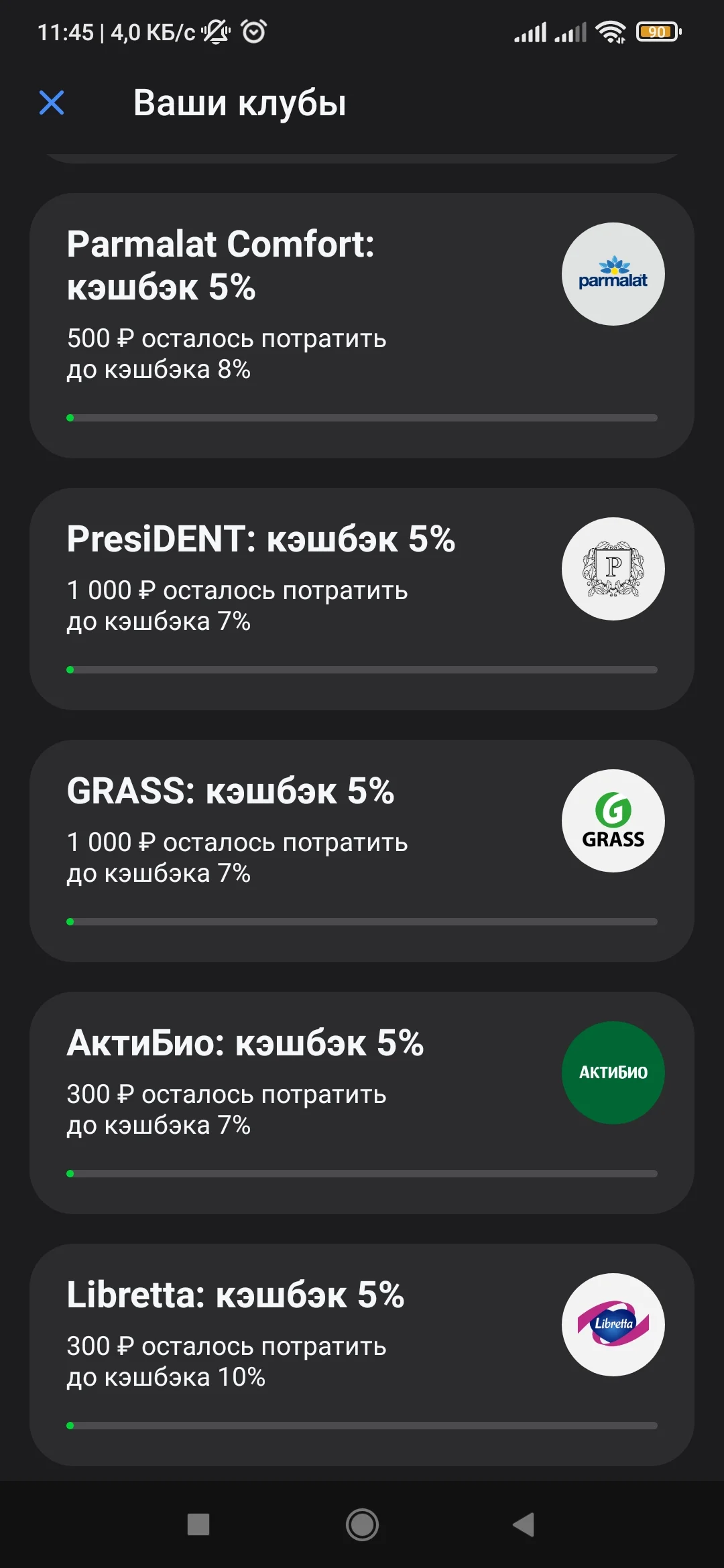Open the Parmalat Comfort cashback card
The height and width of the screenshot is (1568, 724).
coord(362,326)
